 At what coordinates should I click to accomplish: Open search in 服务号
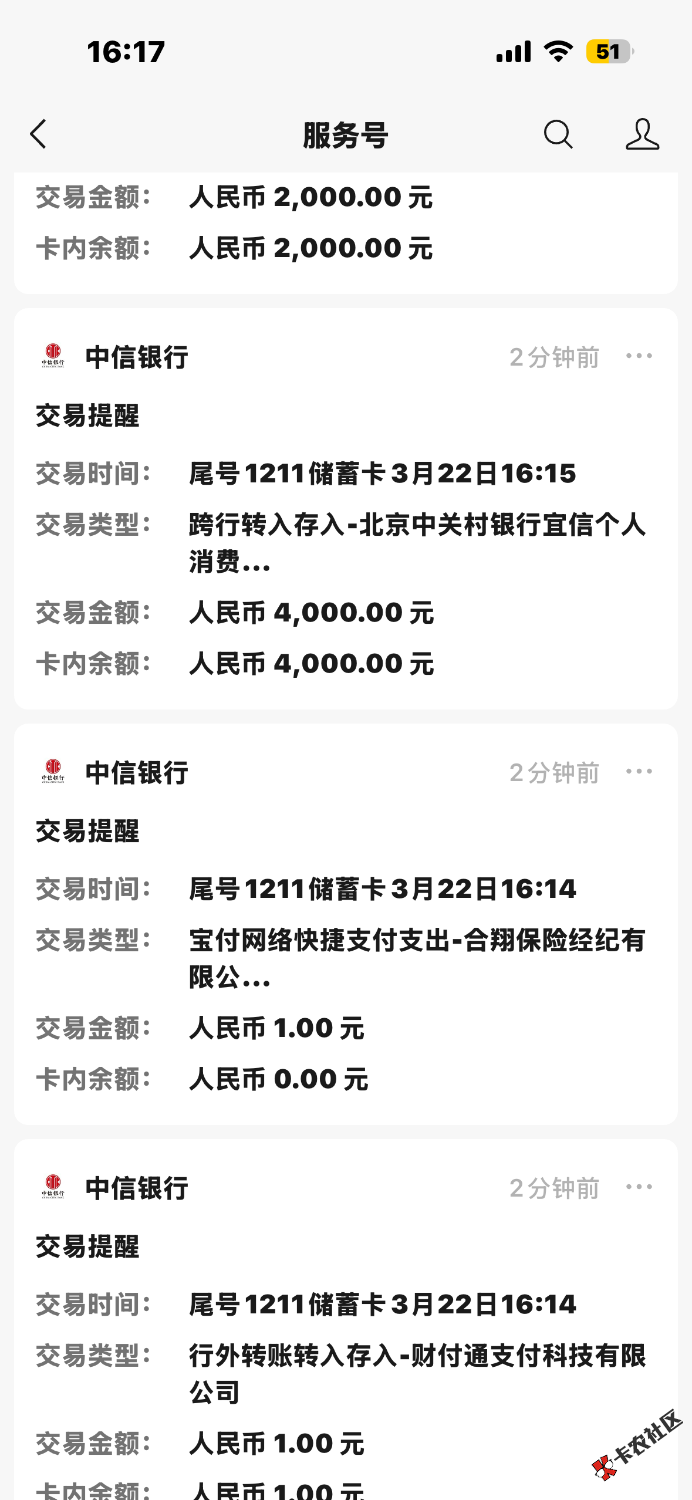[558, 134]
